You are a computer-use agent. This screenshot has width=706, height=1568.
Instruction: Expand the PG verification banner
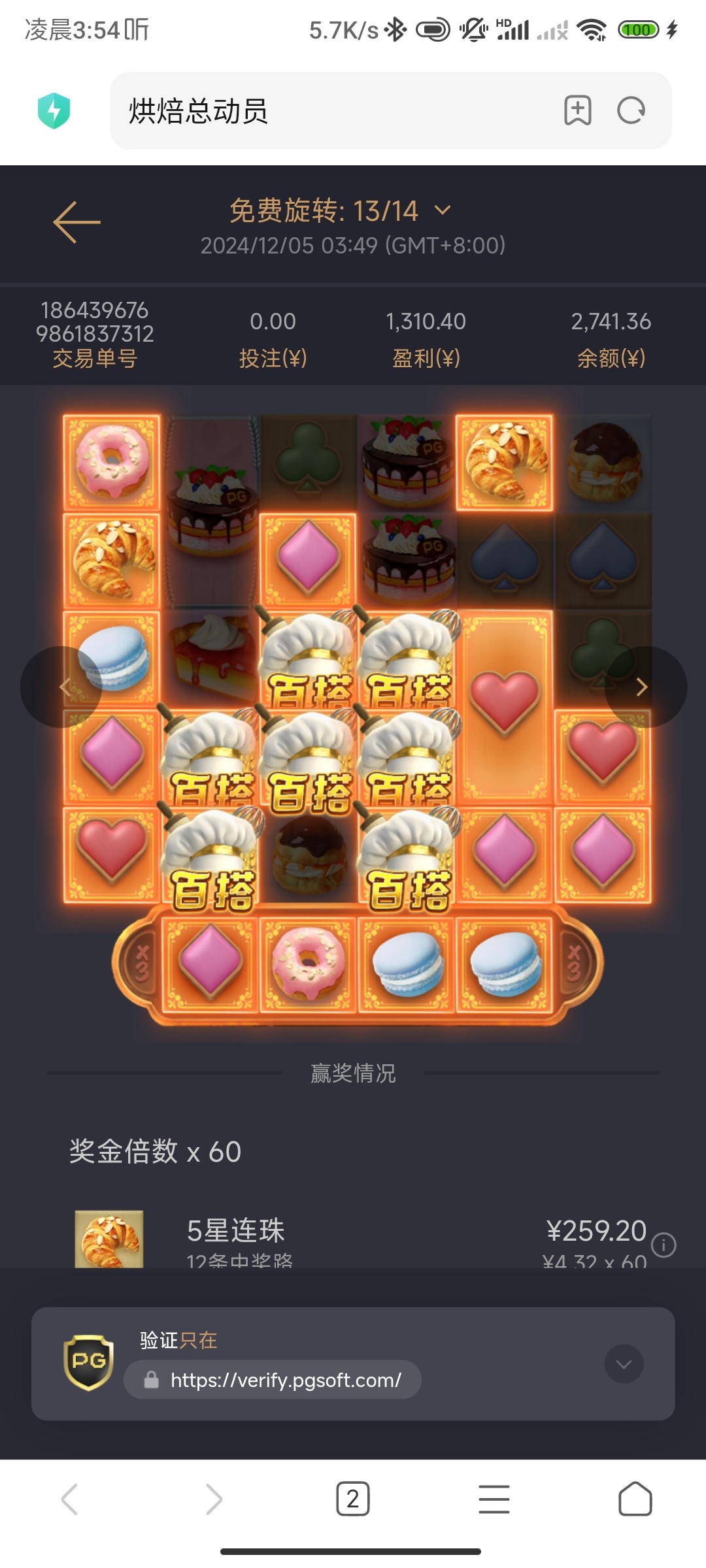[624, 1364]
